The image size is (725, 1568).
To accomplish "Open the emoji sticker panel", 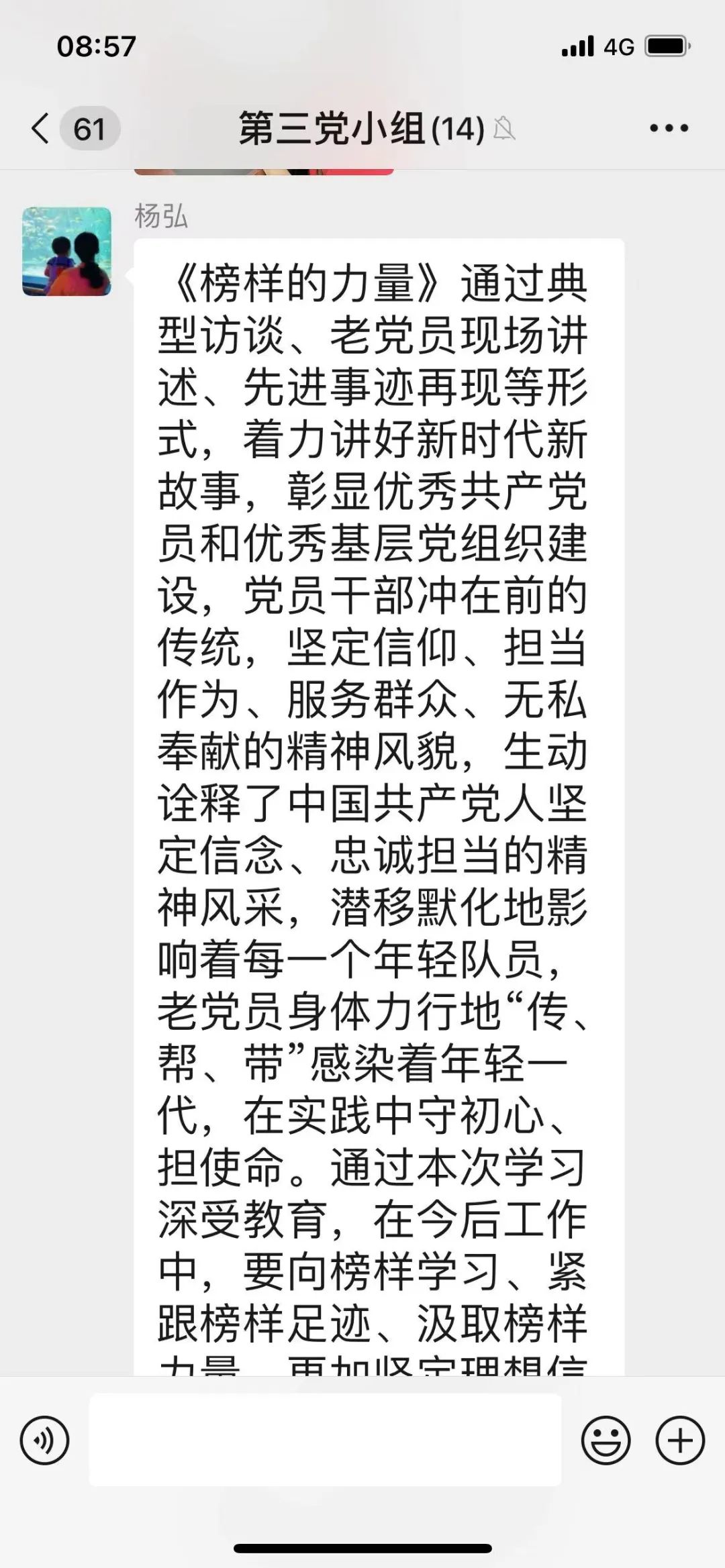I will 606,1440.
